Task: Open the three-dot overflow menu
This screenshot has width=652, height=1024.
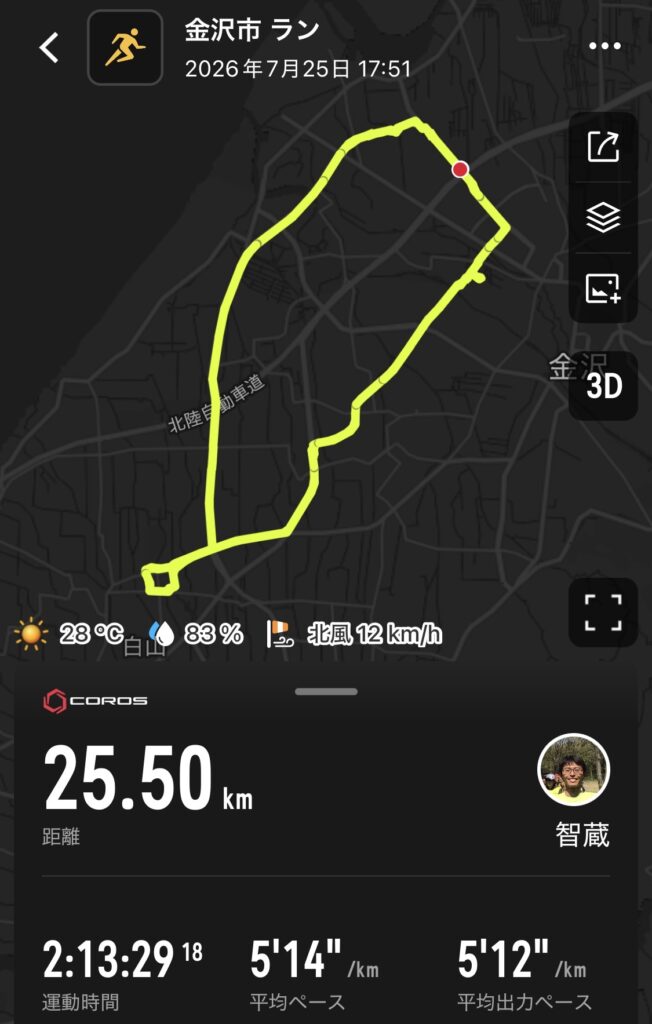Action: [604, 46]
